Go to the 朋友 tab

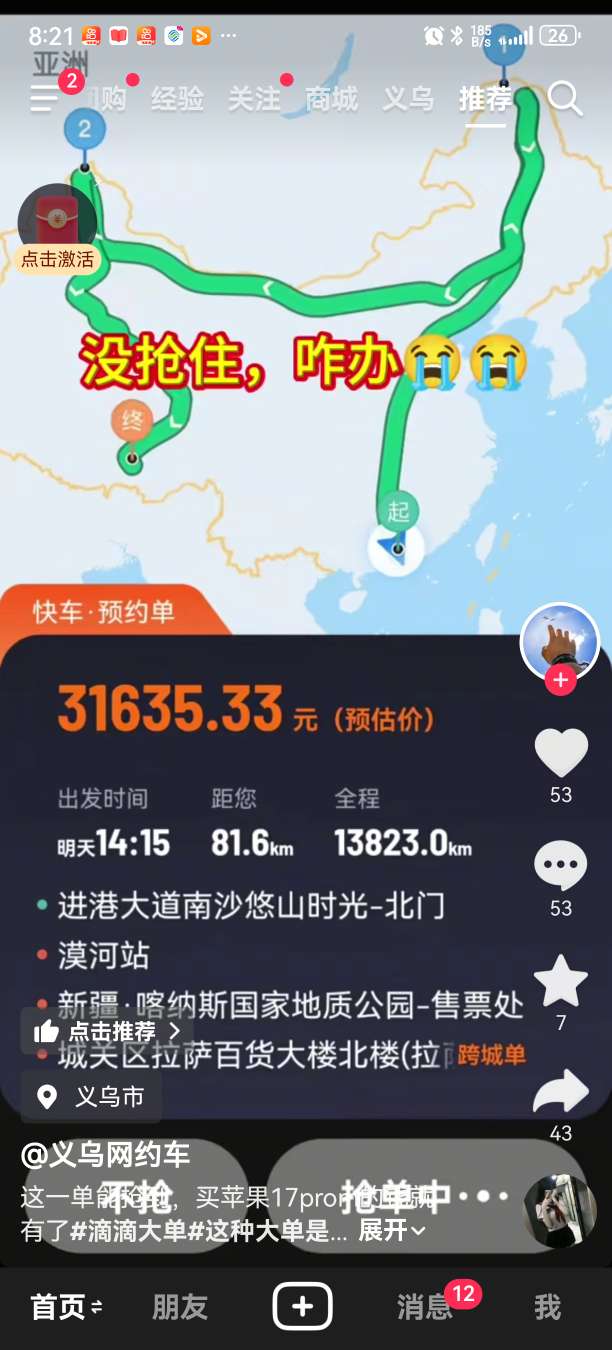pyautogui.click(x=180, y=1307)
